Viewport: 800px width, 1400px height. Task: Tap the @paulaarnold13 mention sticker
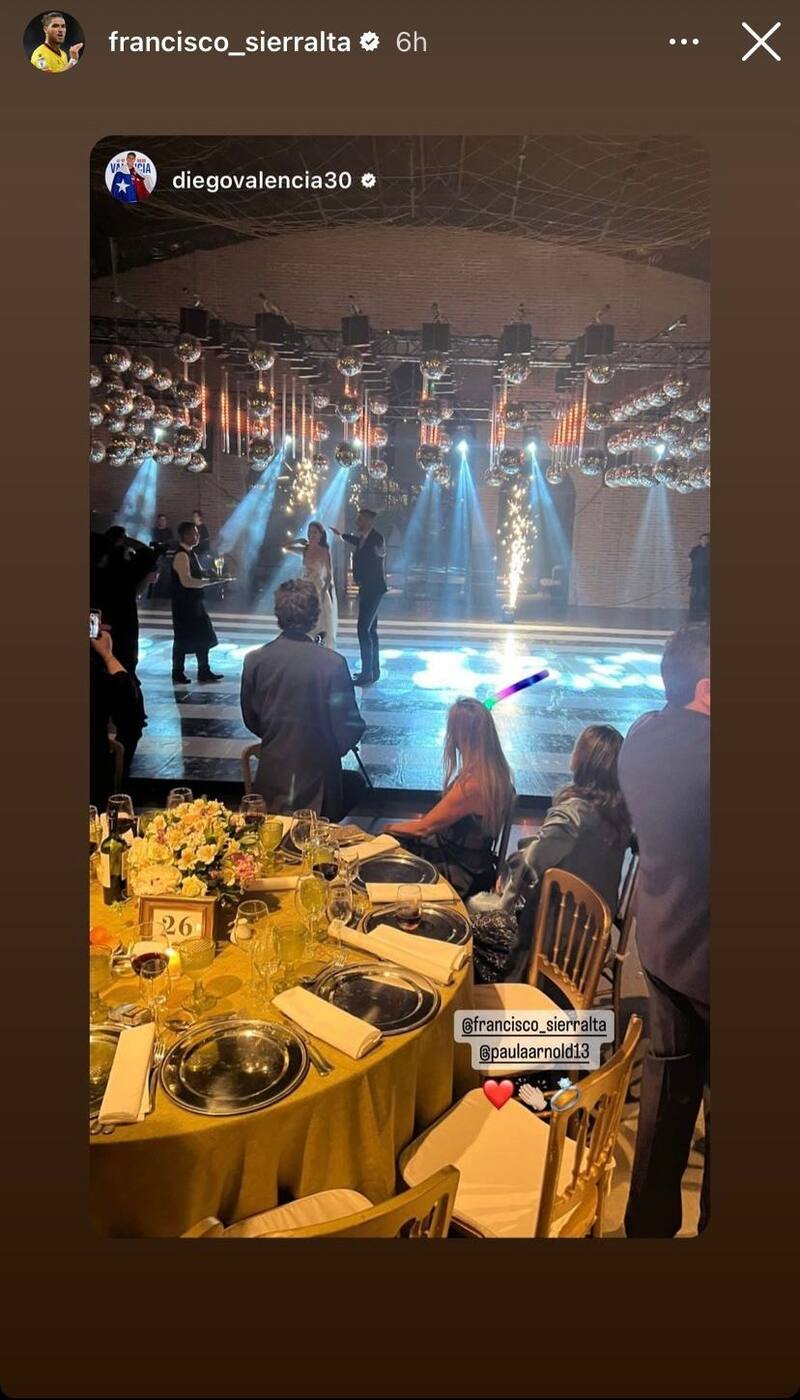[533, 1053]
